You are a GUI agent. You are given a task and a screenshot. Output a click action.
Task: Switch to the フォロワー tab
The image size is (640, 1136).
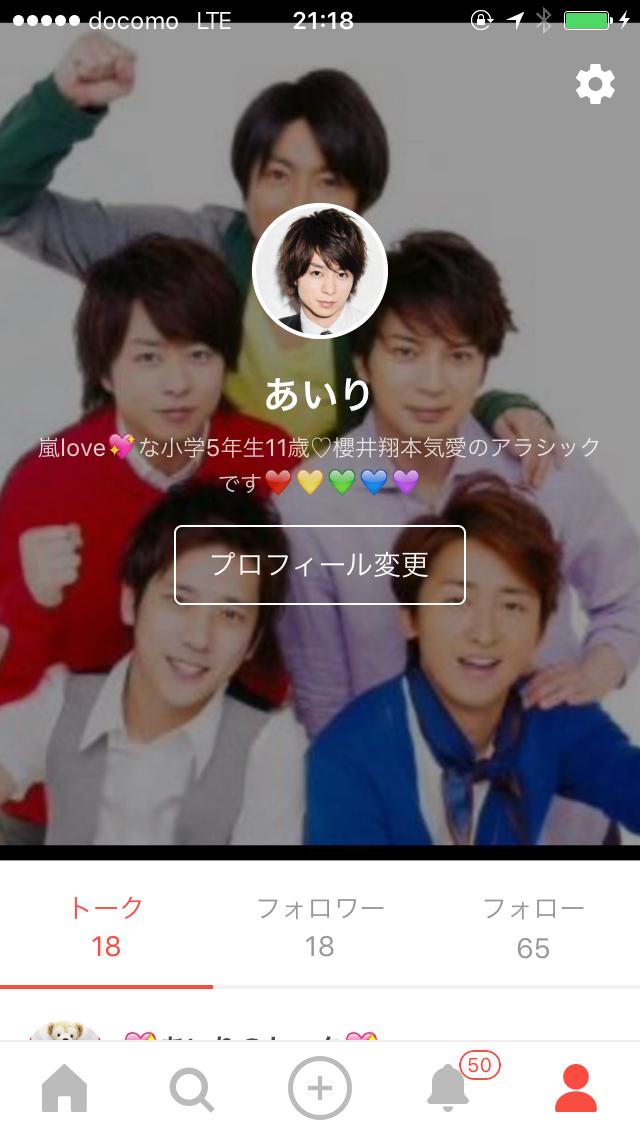click(320, 927)
